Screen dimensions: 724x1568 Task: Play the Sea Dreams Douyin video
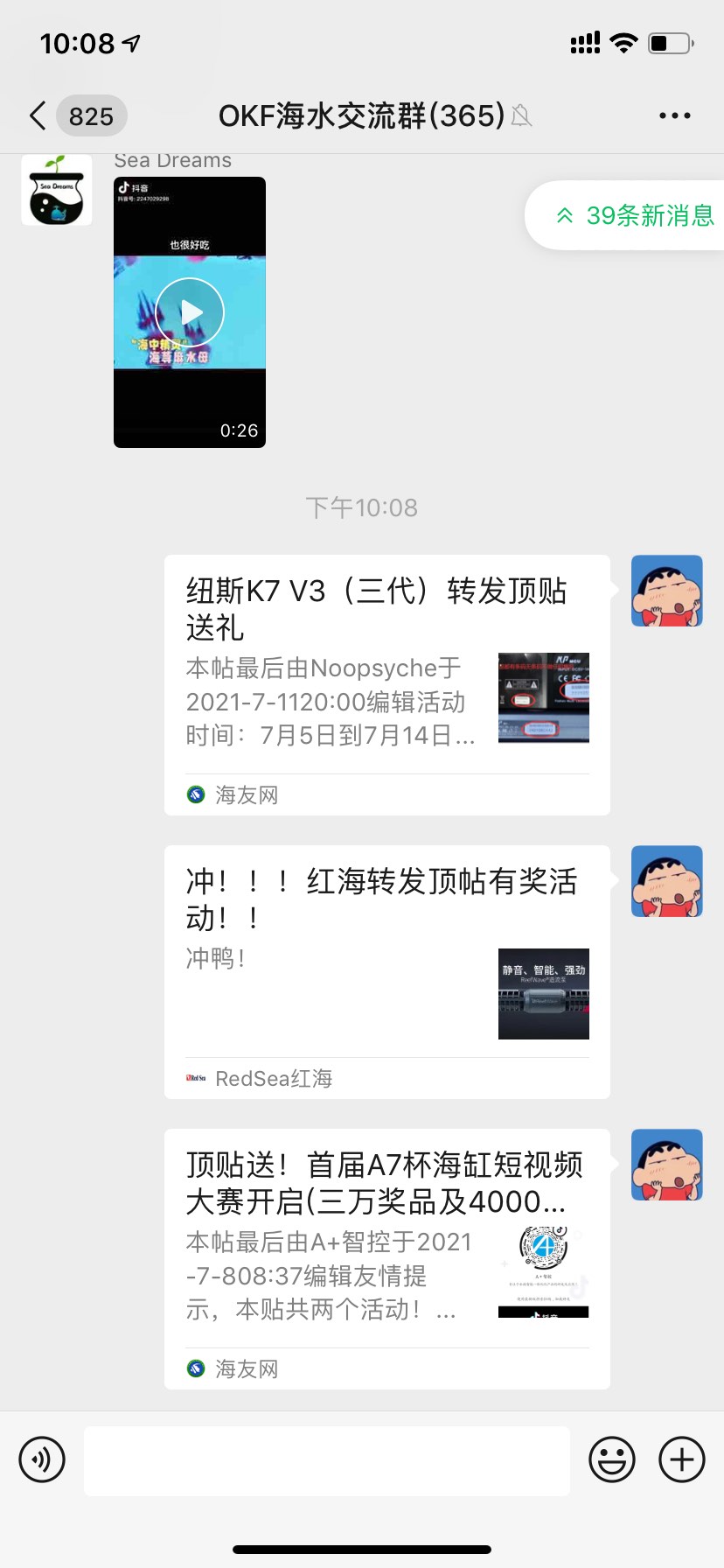(x=190, y=312)
